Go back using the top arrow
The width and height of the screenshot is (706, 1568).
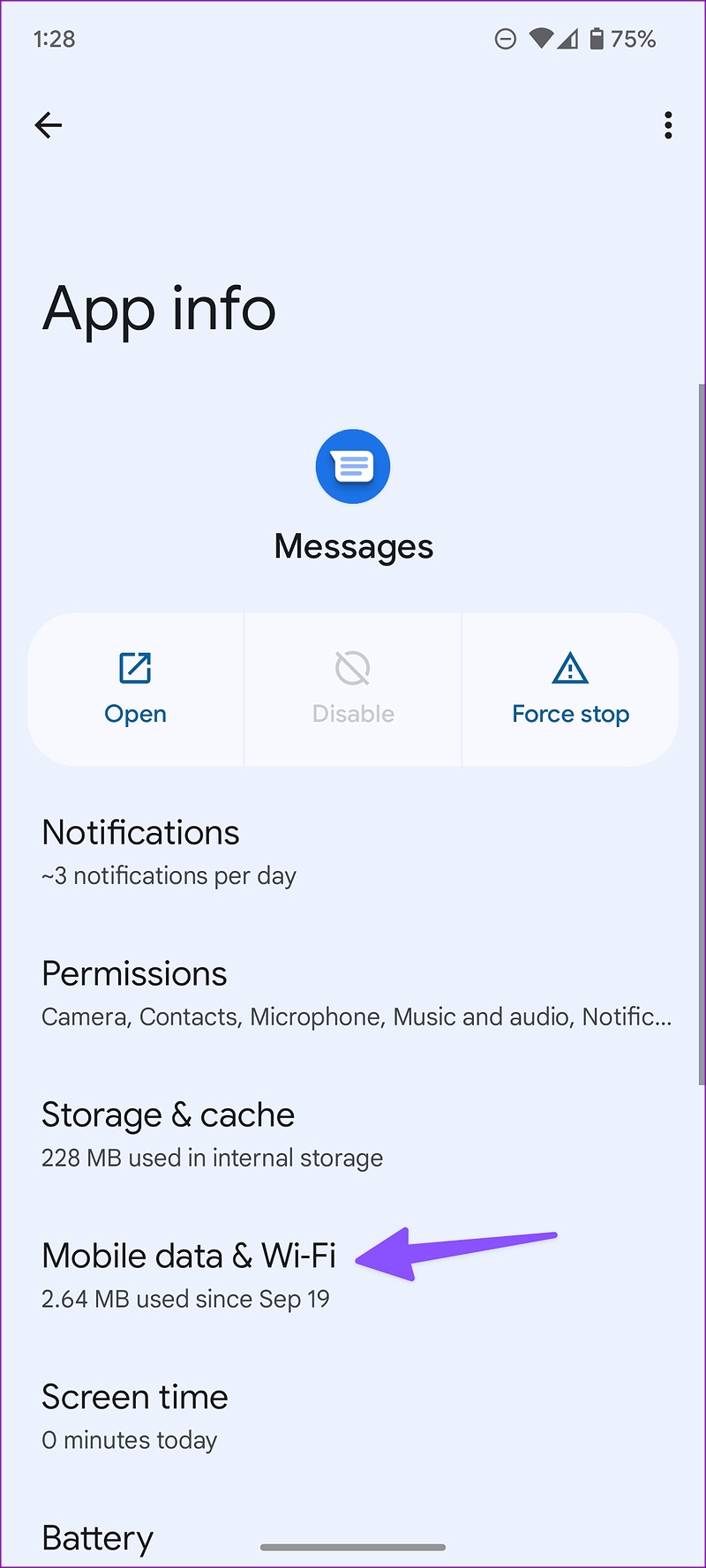point(49,125)
